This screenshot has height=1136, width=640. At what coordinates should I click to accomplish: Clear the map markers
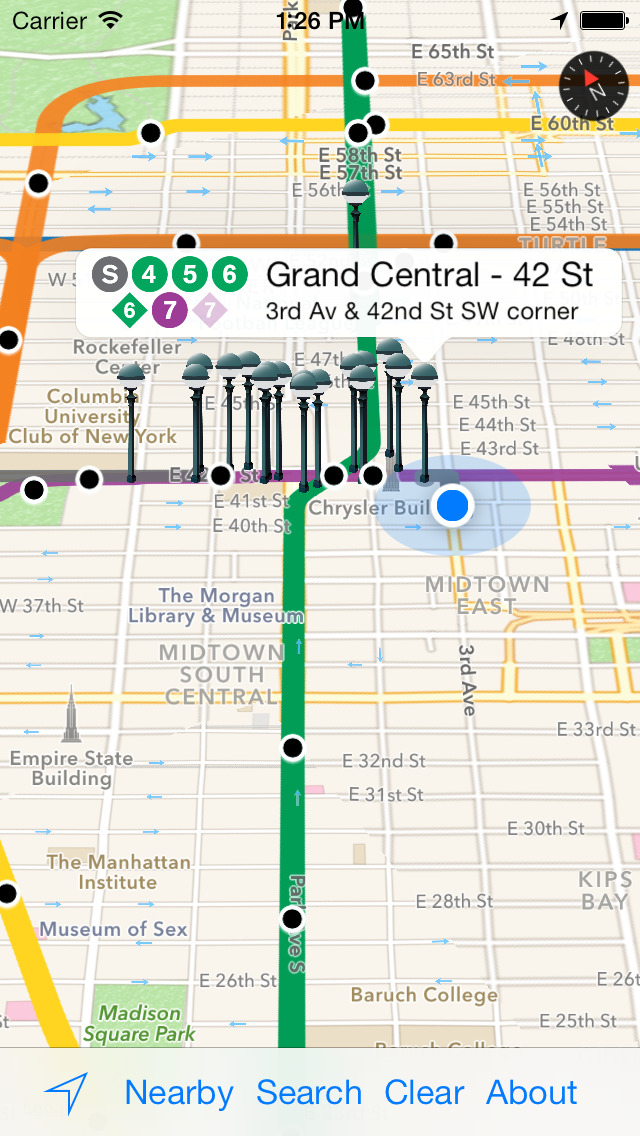click(424, 1093)
